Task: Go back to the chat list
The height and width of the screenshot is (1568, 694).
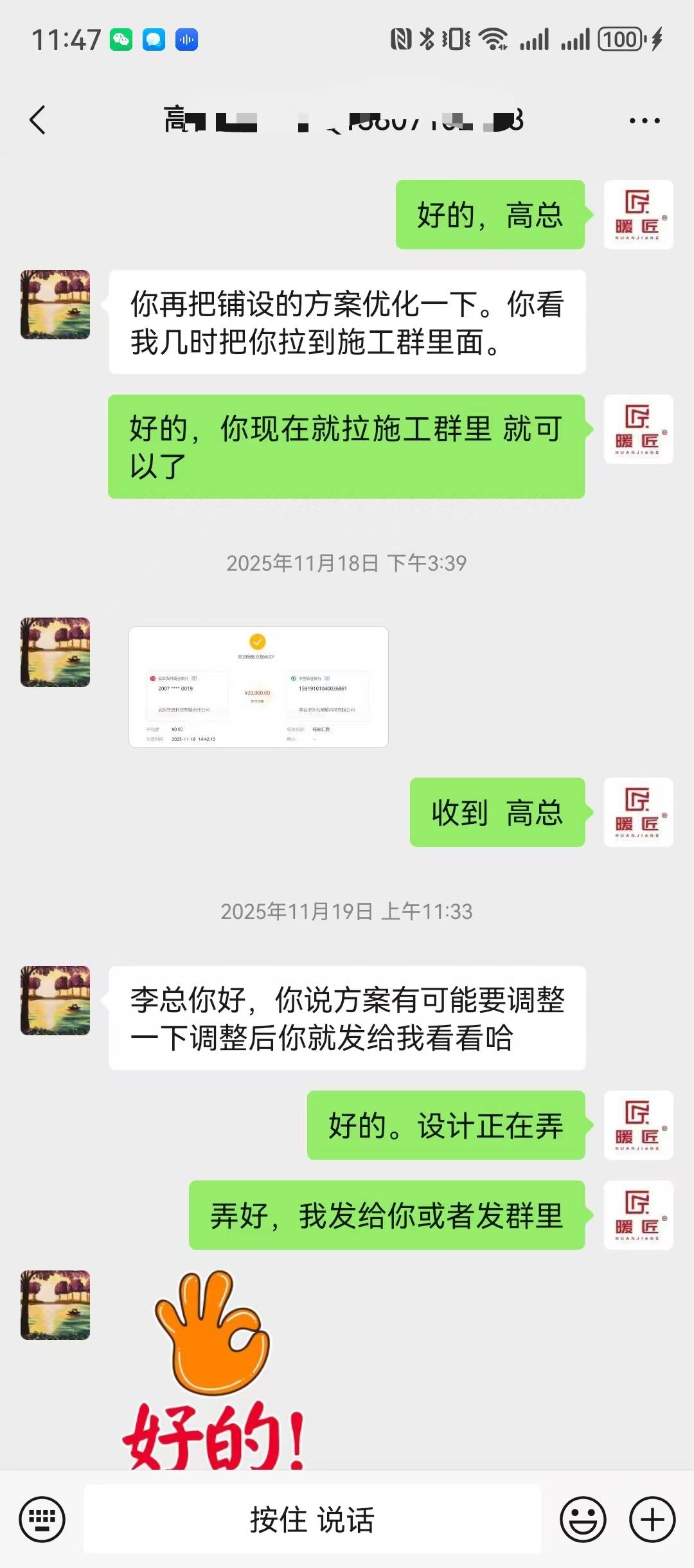Action: pos(39,120)
